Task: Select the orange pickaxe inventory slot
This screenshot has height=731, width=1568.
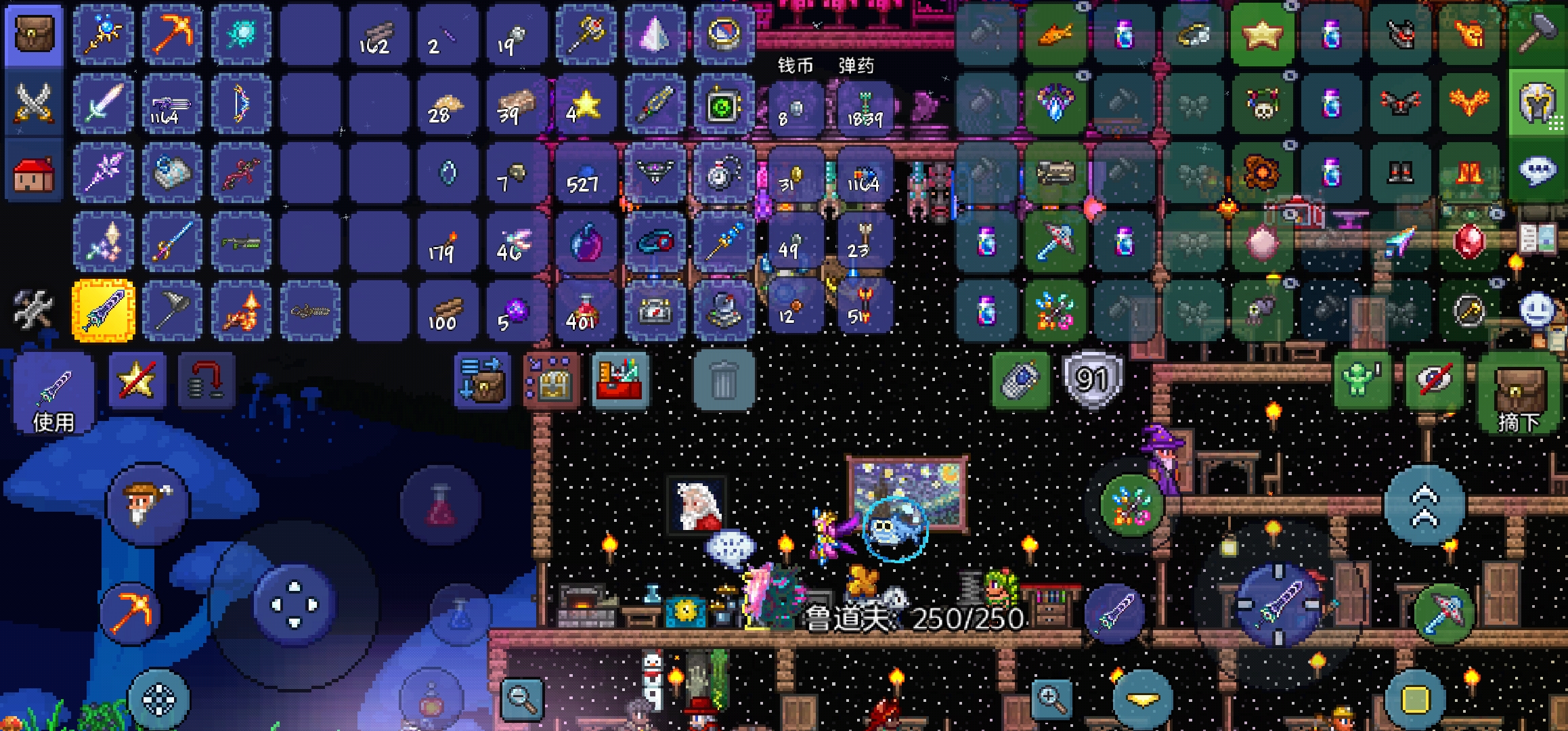Action: tap(172, 34)
